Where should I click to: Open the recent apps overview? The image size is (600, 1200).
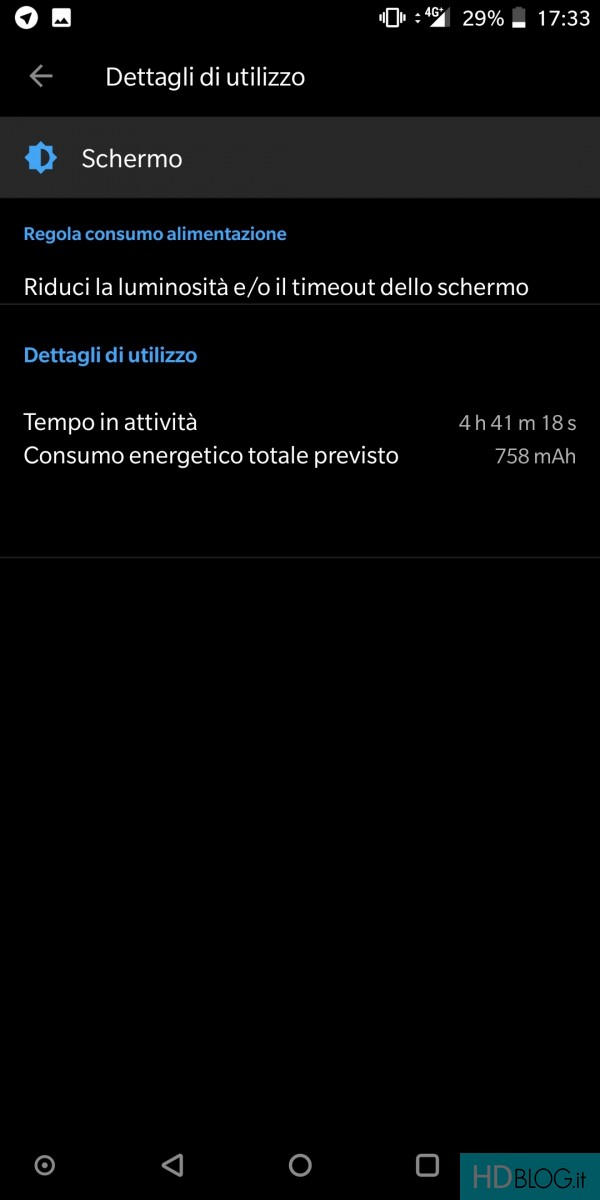(427, 1165)
